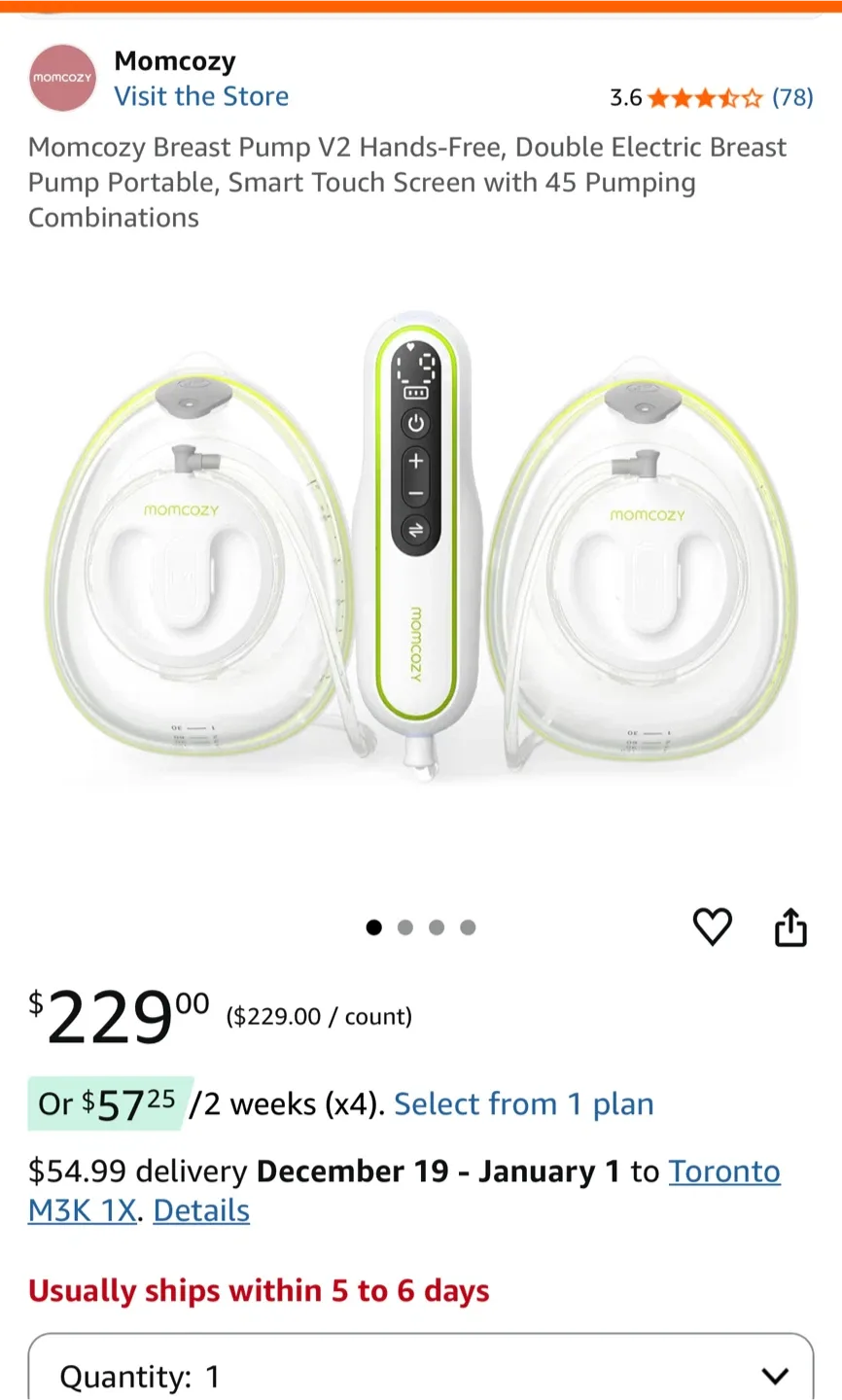The width and height of the screenshot is (842, 1400).
Task: Select the first filled carousel dot
Action: tap(373, 927)
